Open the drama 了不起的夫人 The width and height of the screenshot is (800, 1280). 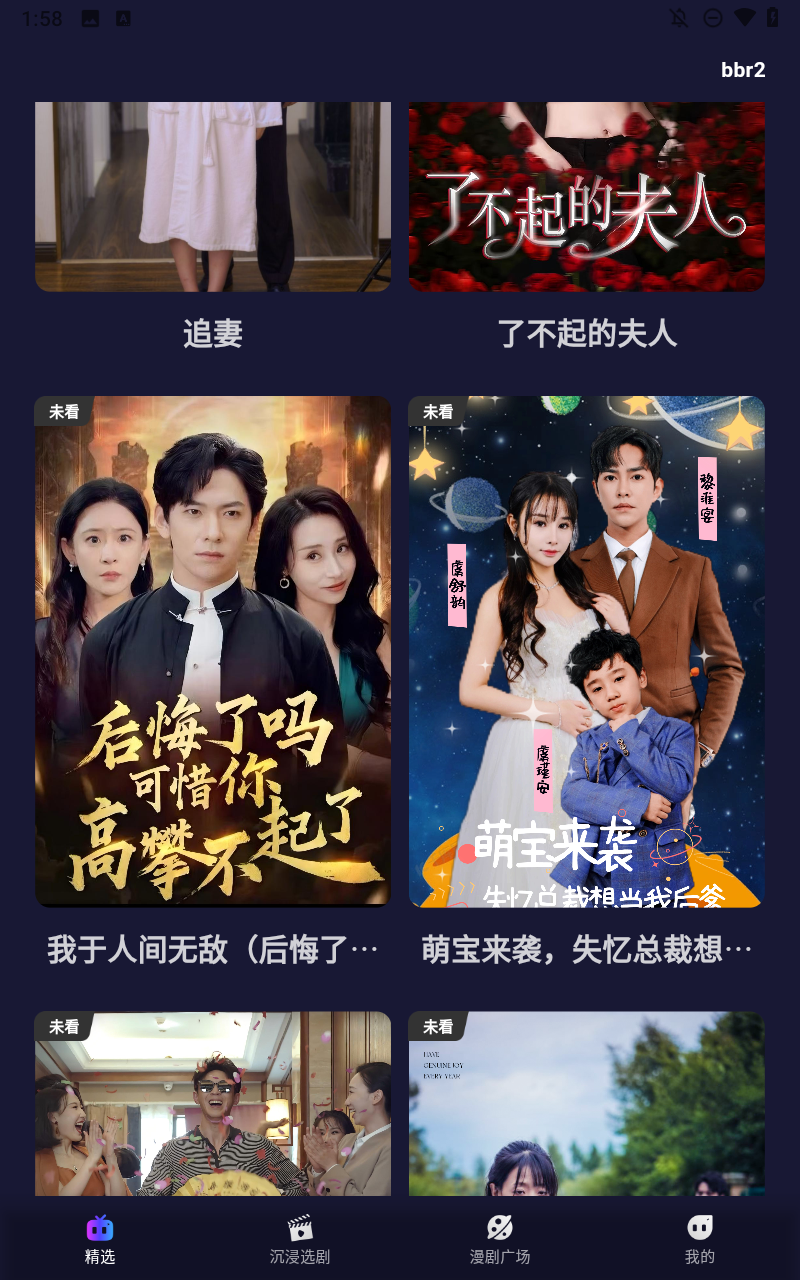pyautogui.click(x=587, y=200)
